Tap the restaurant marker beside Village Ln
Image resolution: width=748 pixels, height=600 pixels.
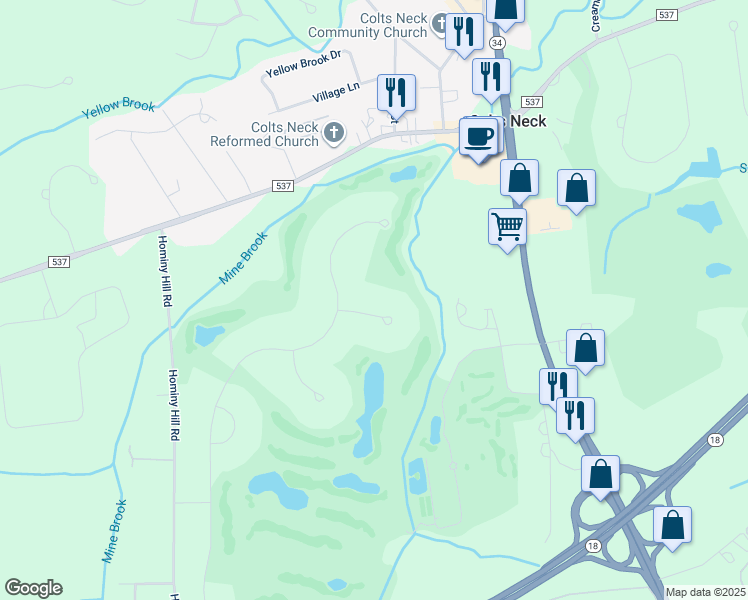[x=396, y=93]
